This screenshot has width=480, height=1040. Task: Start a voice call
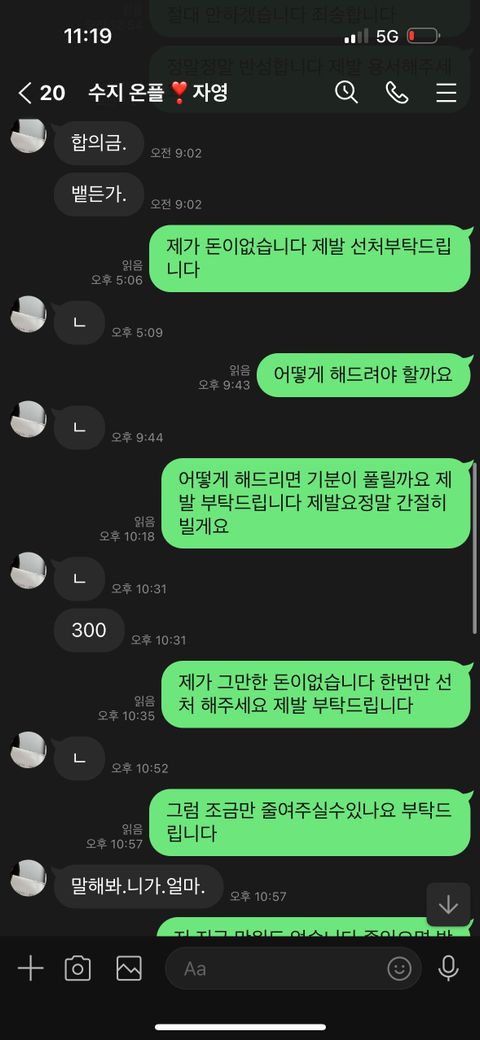click(x=396, y=93)
